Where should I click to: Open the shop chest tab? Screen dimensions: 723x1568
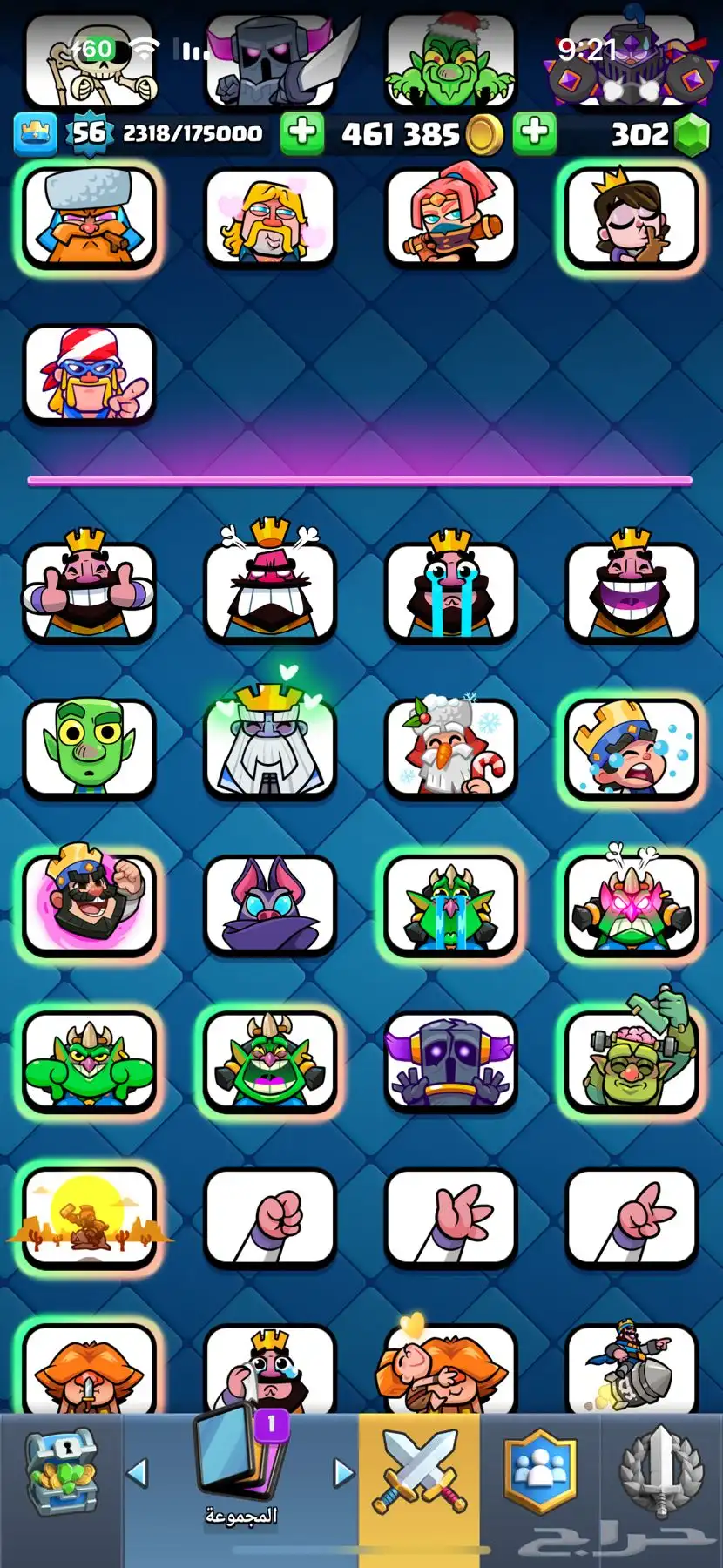coord(60,1476)
